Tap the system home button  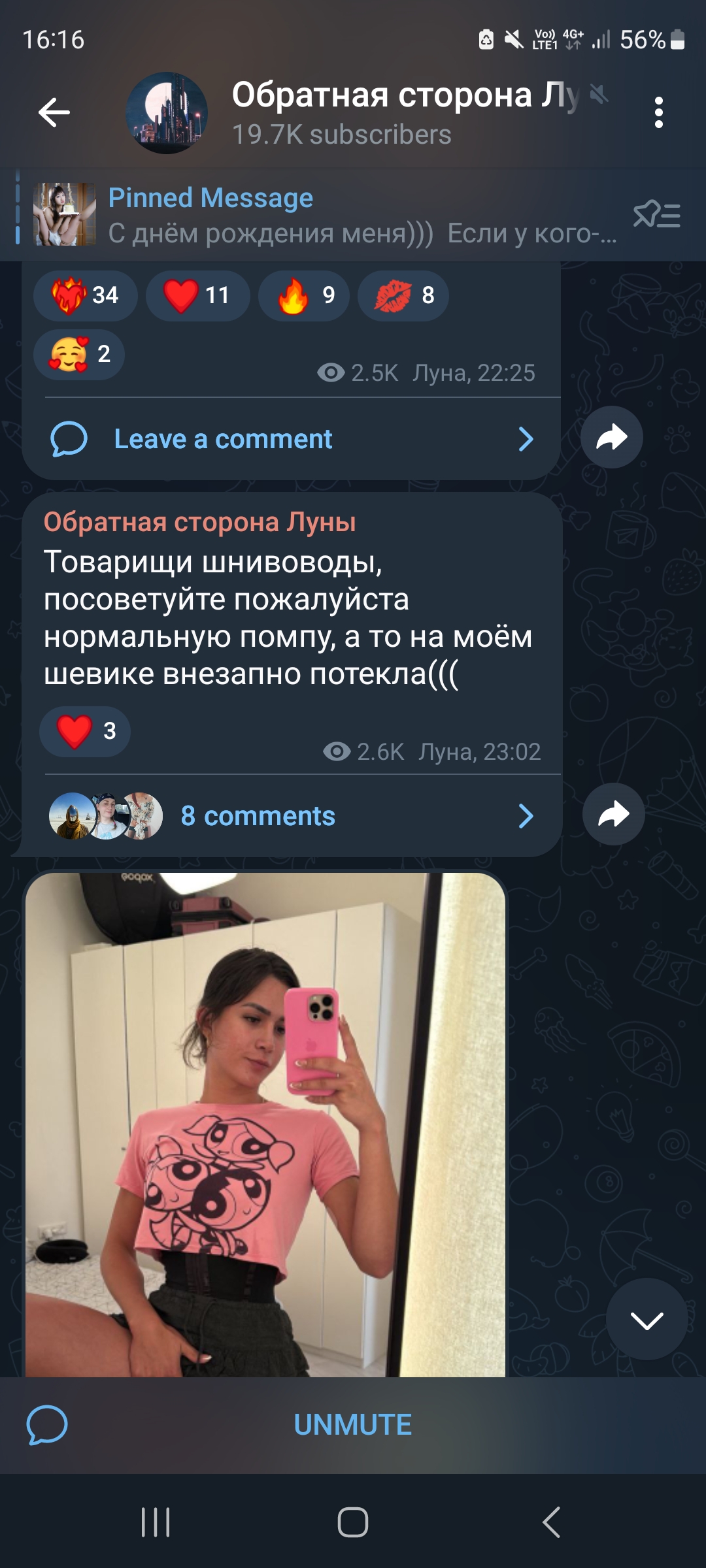coord(352,1522)
